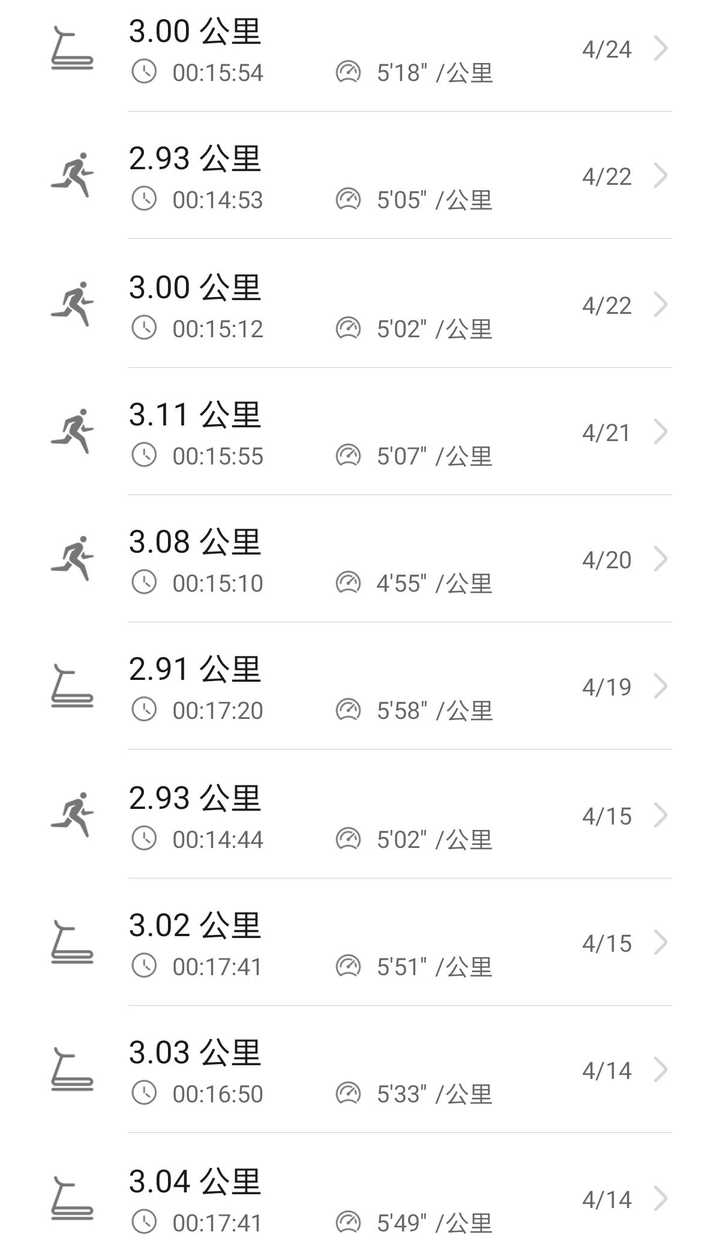
Task: Tap the pace speedometer icon next to 5'18" /公里
Action: pos(348,72)
